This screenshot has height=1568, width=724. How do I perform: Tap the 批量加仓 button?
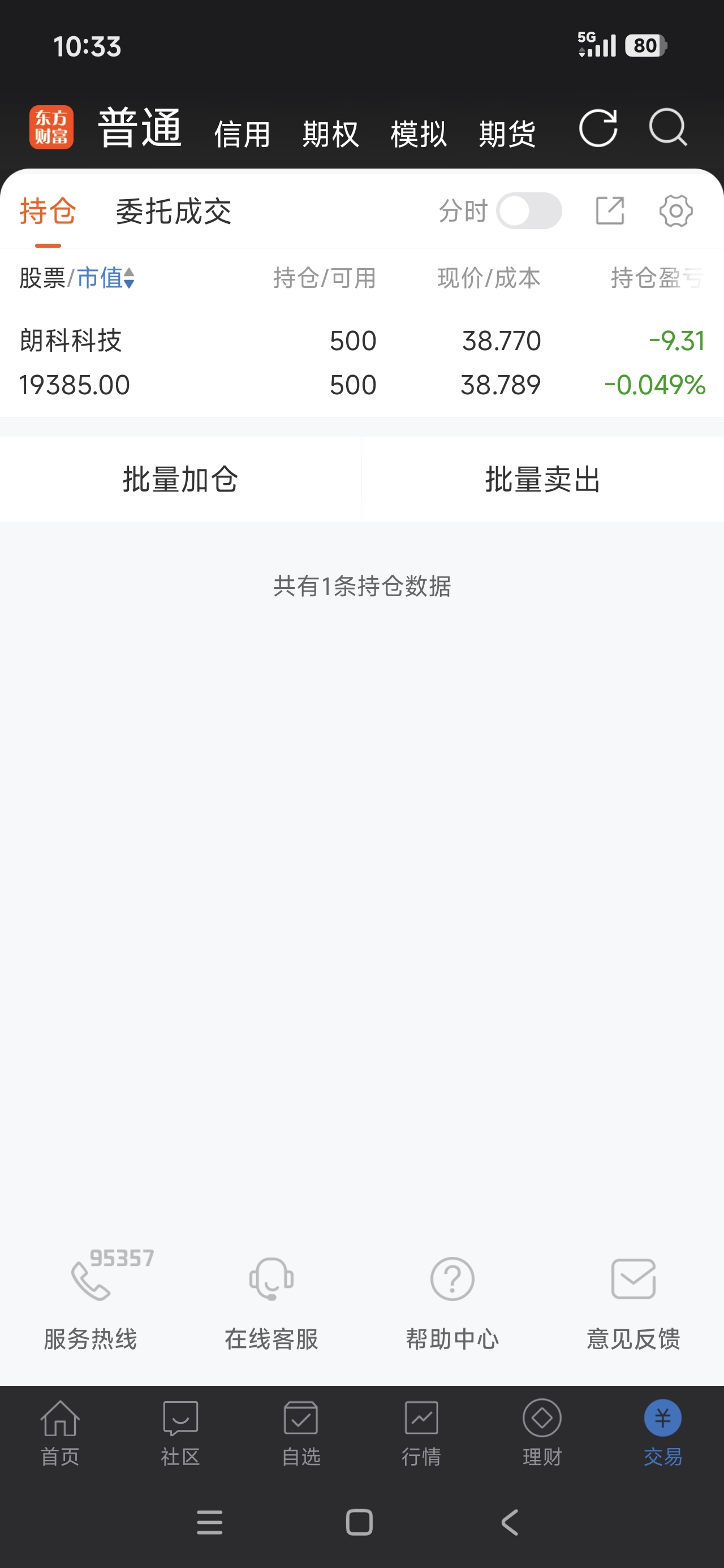(180, 479)
